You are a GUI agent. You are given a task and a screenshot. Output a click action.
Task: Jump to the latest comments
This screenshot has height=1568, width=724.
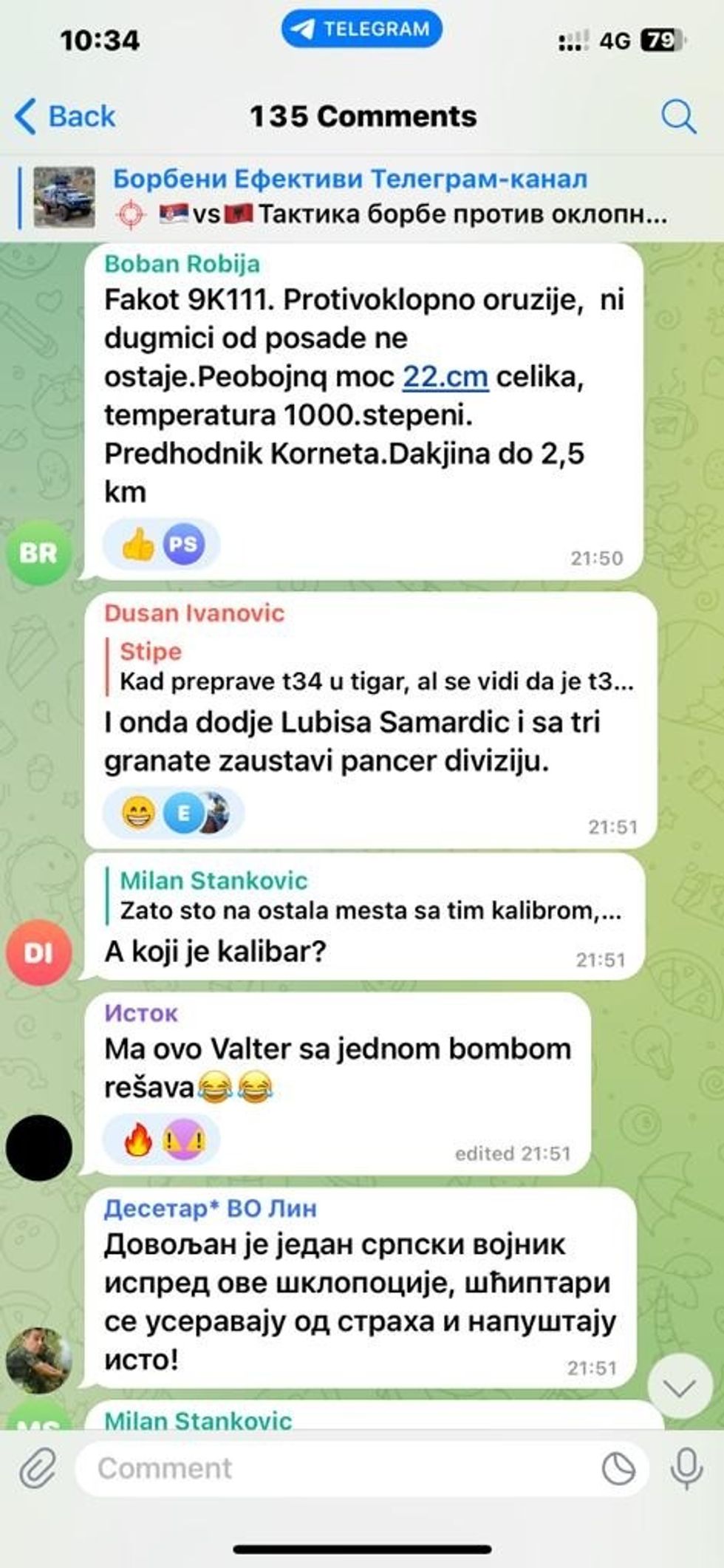click(679, 1387)
